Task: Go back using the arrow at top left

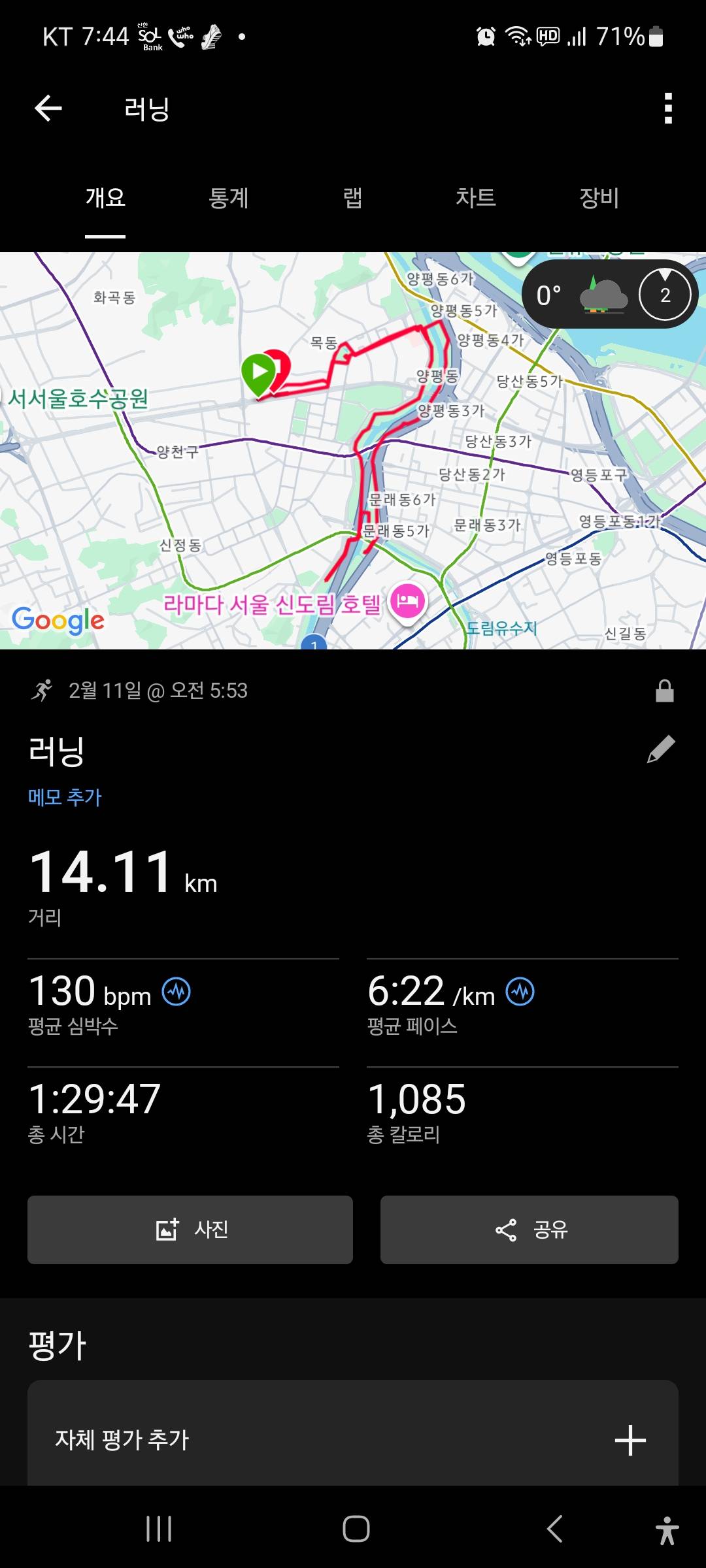Action: click(46, 108)
